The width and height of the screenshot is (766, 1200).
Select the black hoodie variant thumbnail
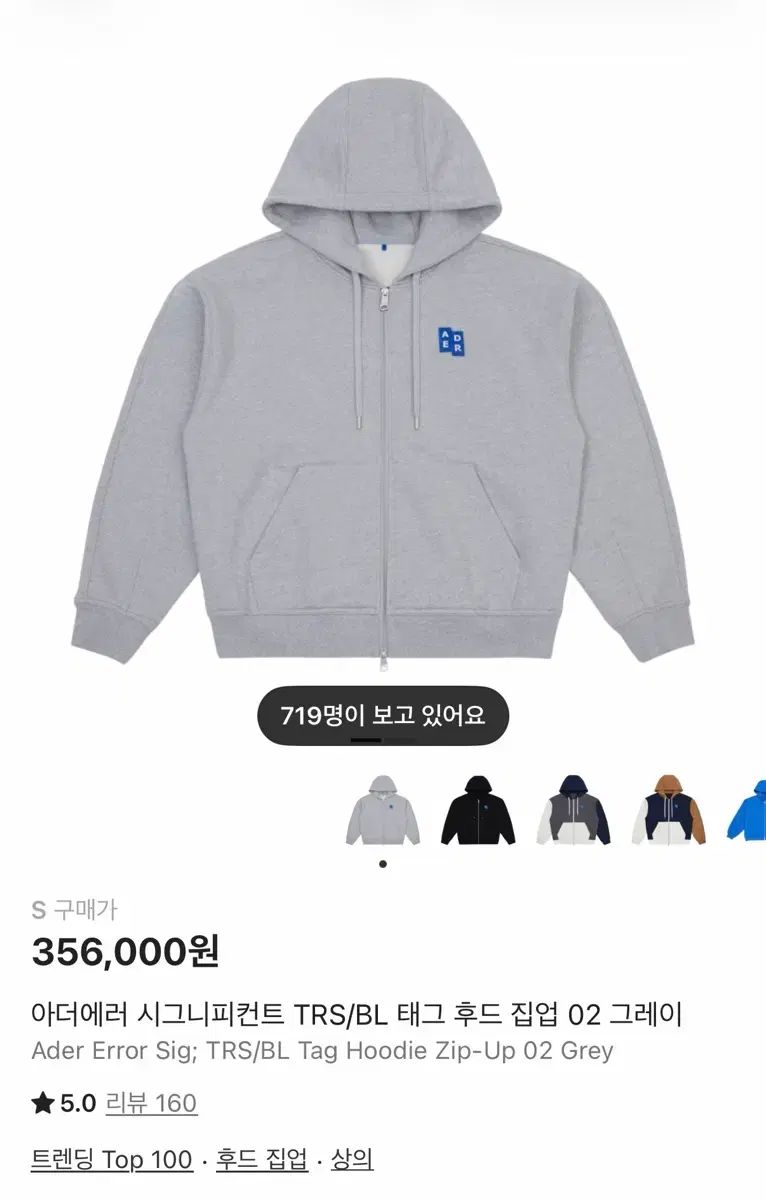tap(478, 810)
